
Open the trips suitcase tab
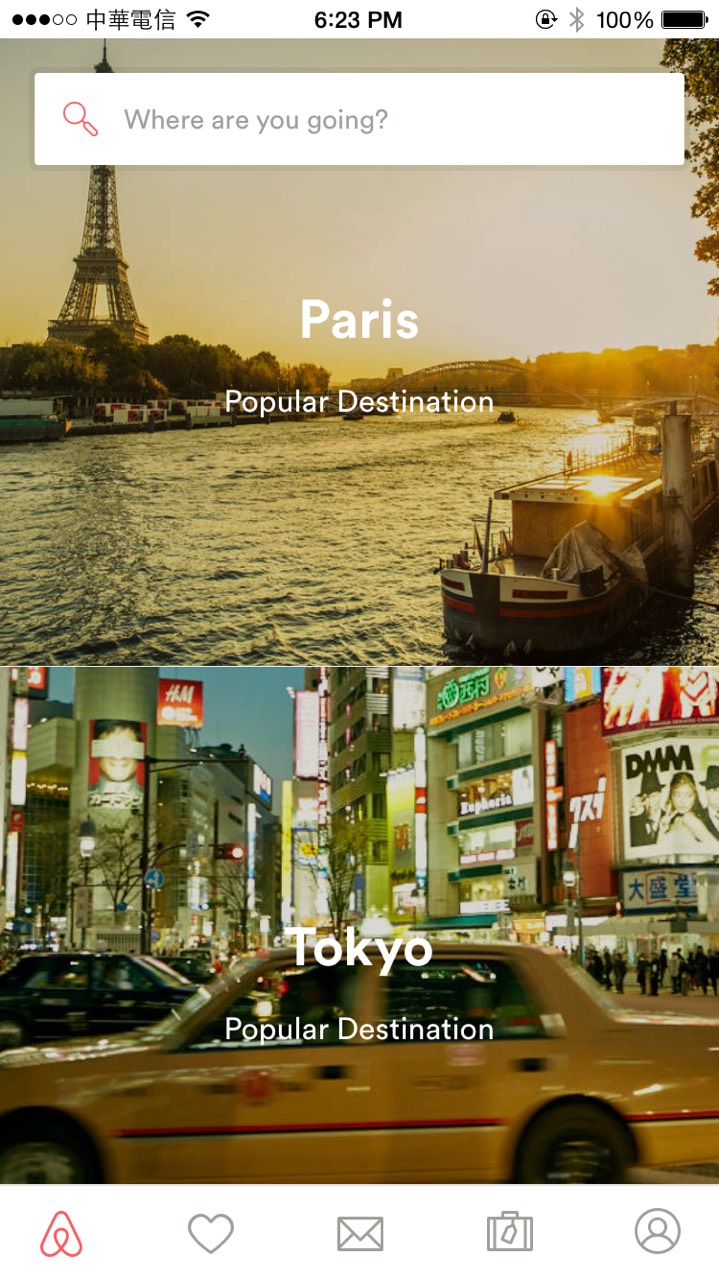509,1233
